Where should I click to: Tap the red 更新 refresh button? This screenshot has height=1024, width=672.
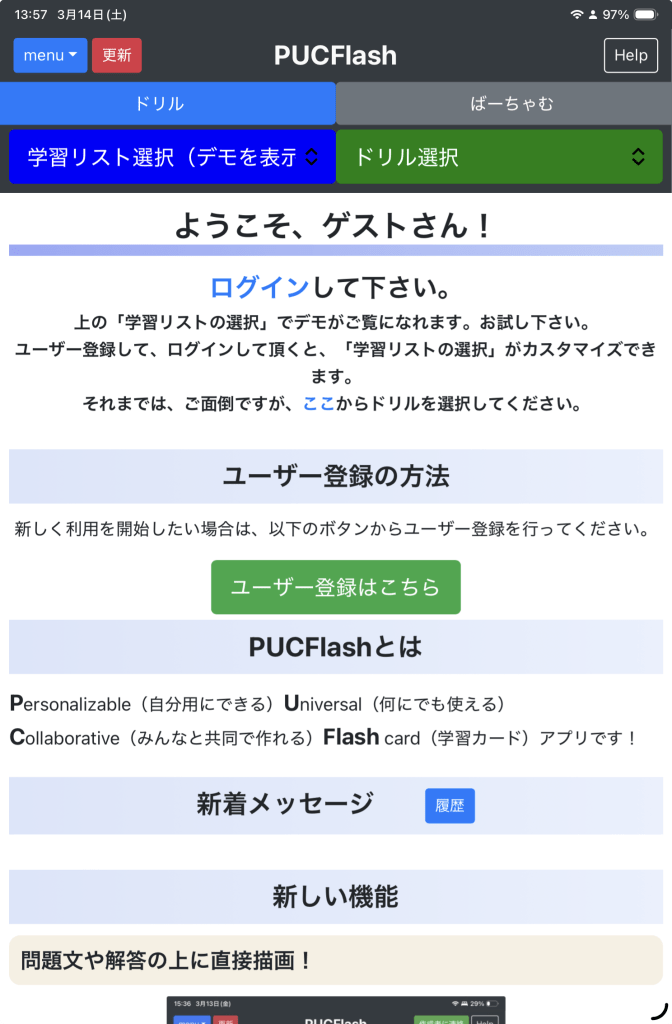coord(117,56)
